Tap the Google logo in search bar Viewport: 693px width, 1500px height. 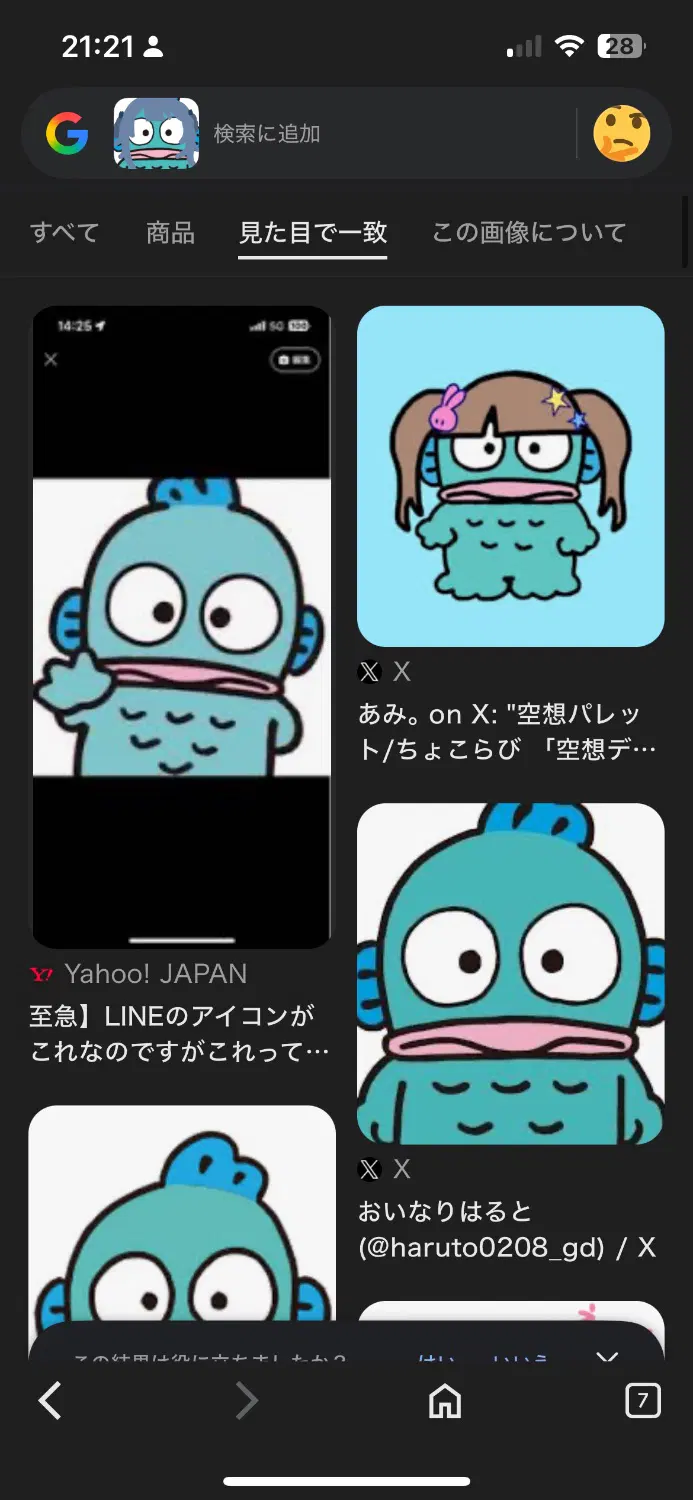tap(67, 133)
